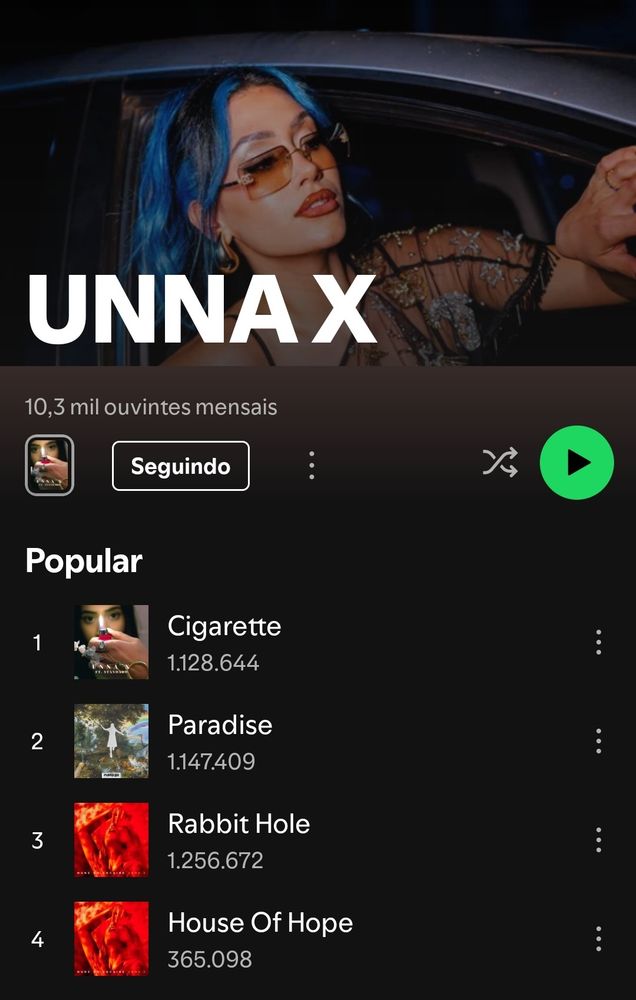
Task: Open more options for Rabbit Hole
Action: 598,840
